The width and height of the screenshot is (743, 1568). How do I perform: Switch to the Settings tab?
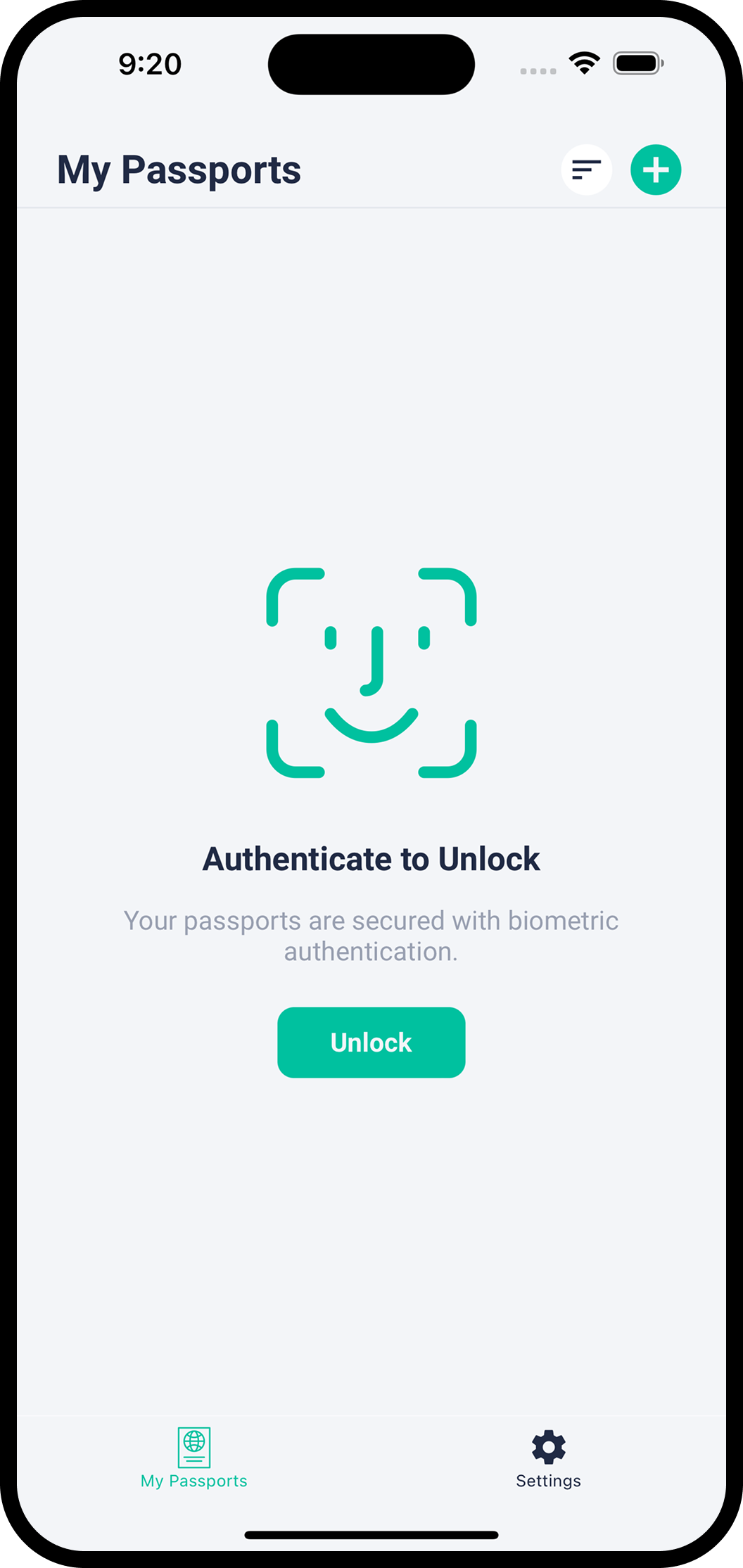point(548,1459)
